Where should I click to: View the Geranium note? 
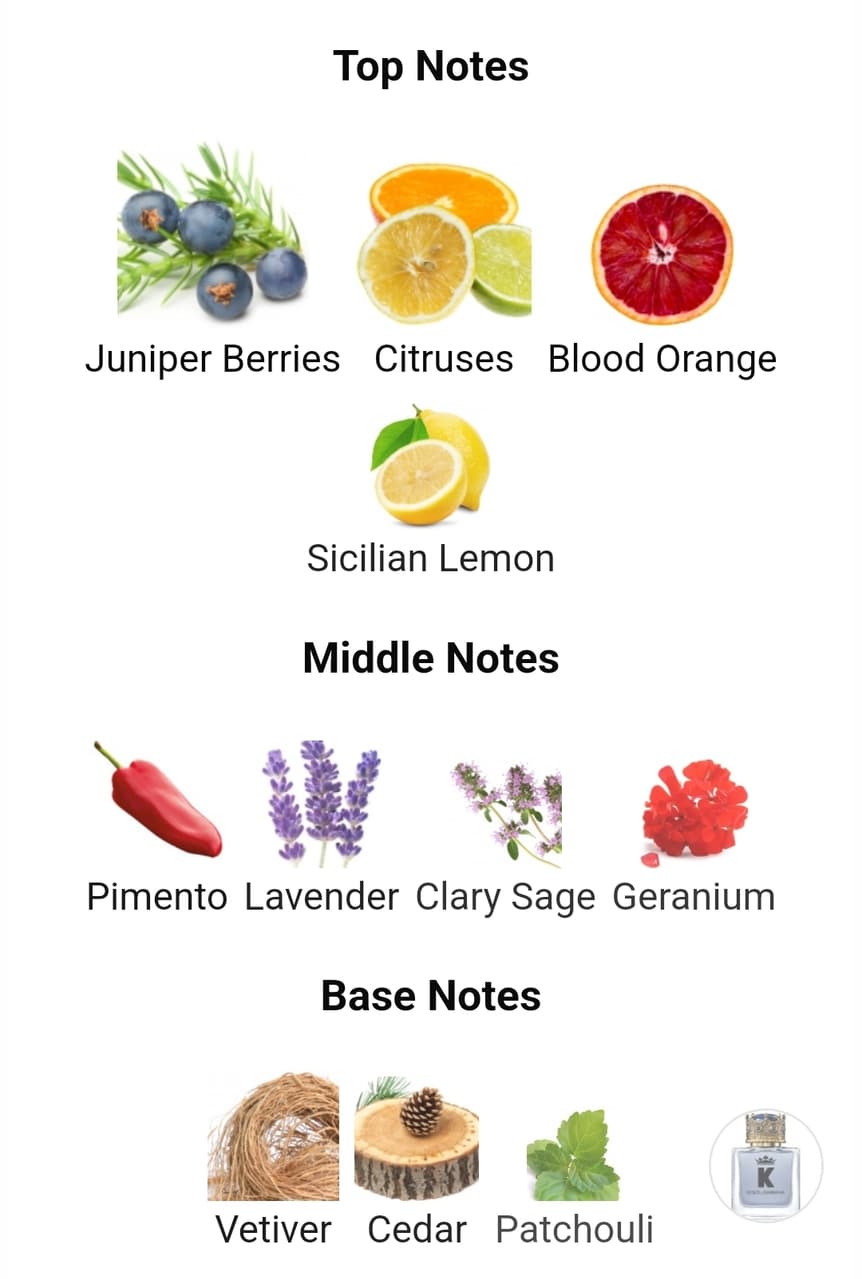pyautogui.click(x=694, y=812)
